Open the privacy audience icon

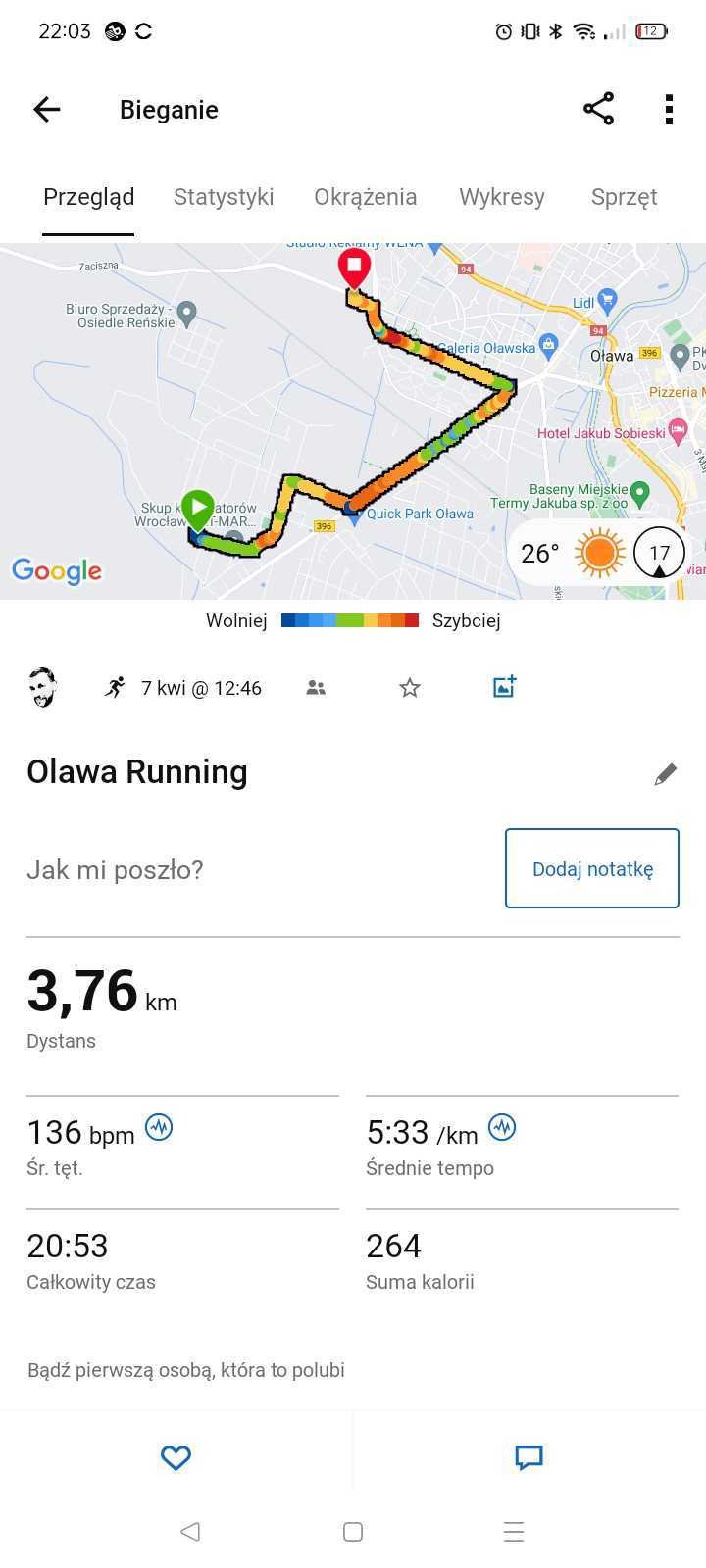316,688
